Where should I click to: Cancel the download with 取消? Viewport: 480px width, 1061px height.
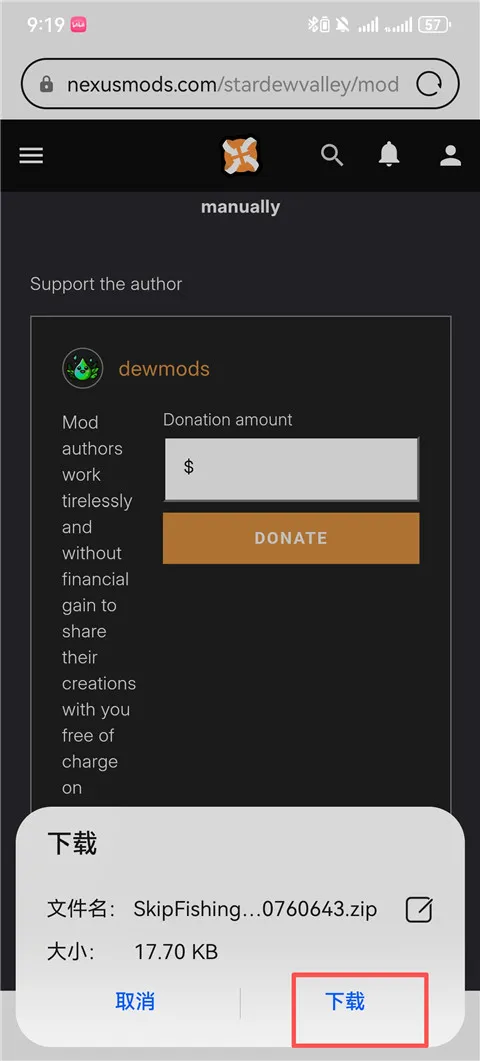click(x=135, y=1001)
